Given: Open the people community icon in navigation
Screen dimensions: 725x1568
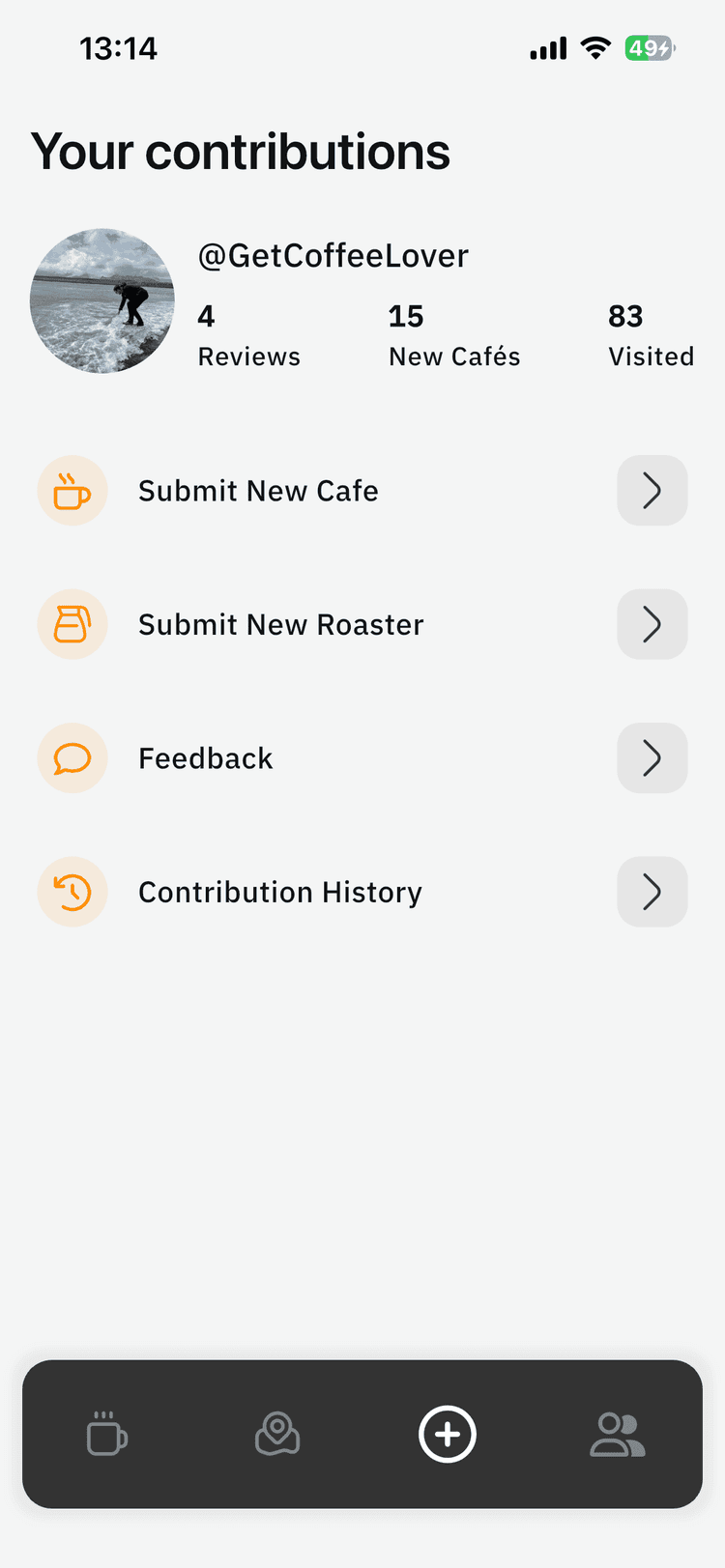Looking at the screenshot, I should [618, 1434].
